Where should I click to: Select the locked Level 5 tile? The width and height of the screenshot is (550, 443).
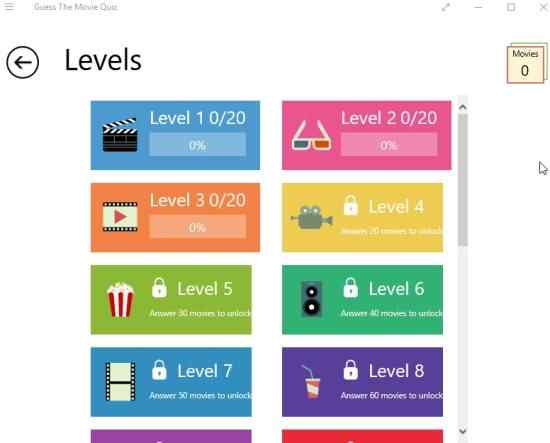[171, 300]
